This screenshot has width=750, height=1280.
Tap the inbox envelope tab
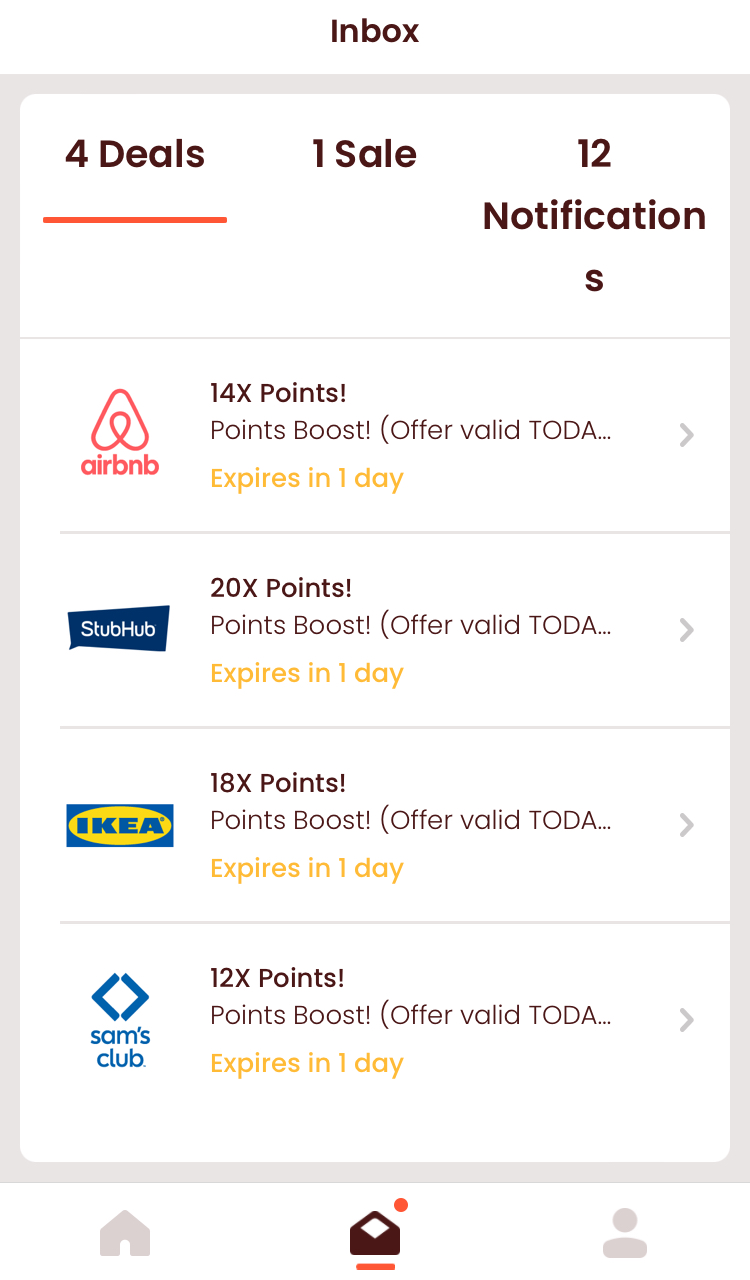375,1233
